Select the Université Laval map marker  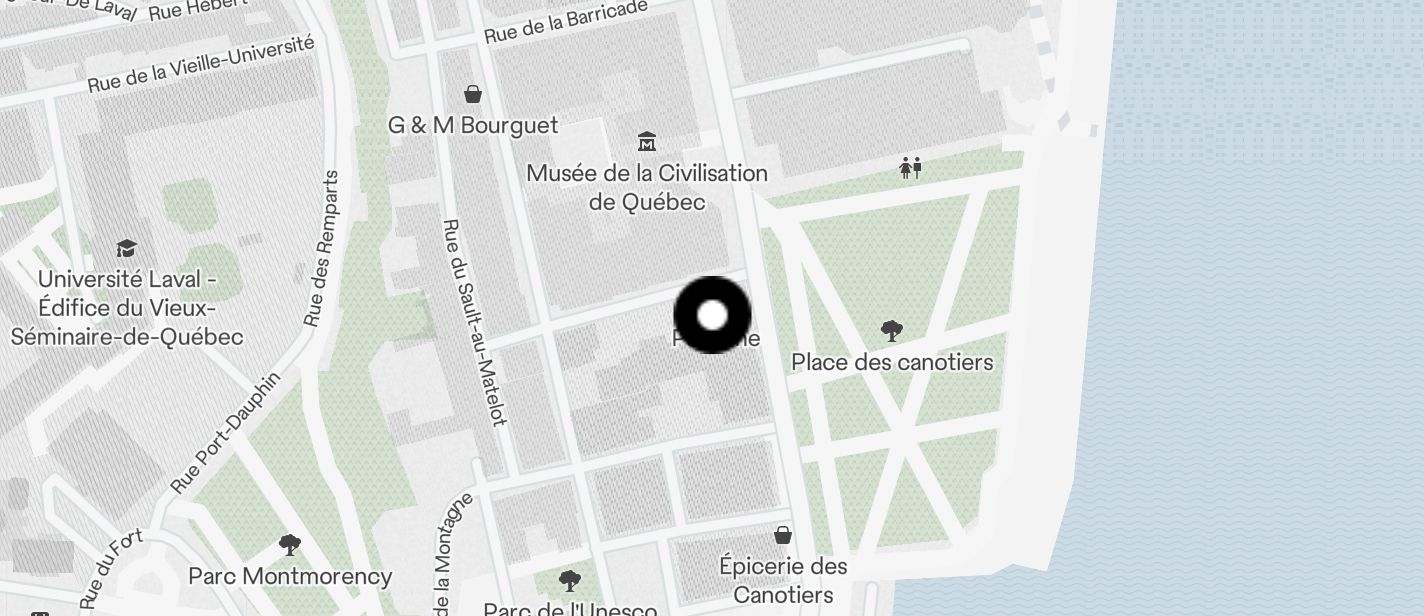tap(126, 248)
